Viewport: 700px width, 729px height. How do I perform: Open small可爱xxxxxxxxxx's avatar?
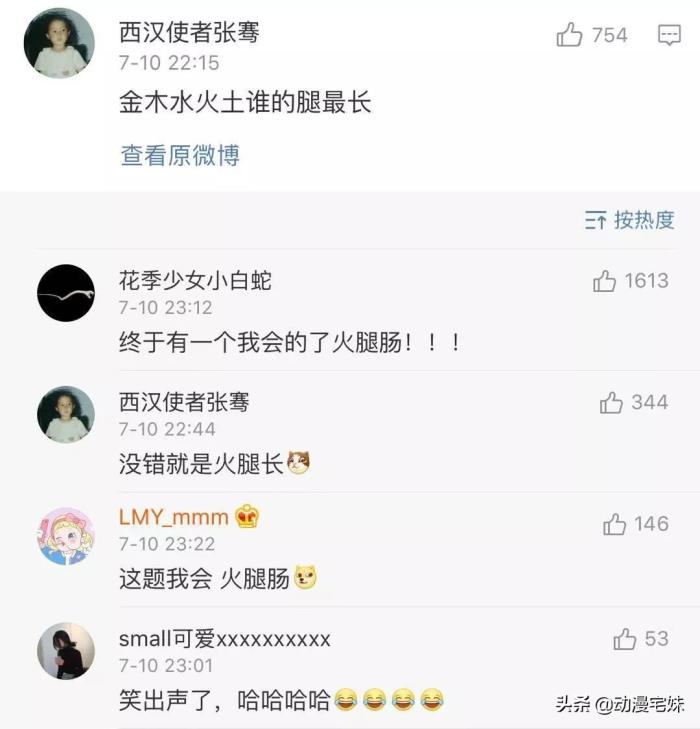tap(66, 651)
